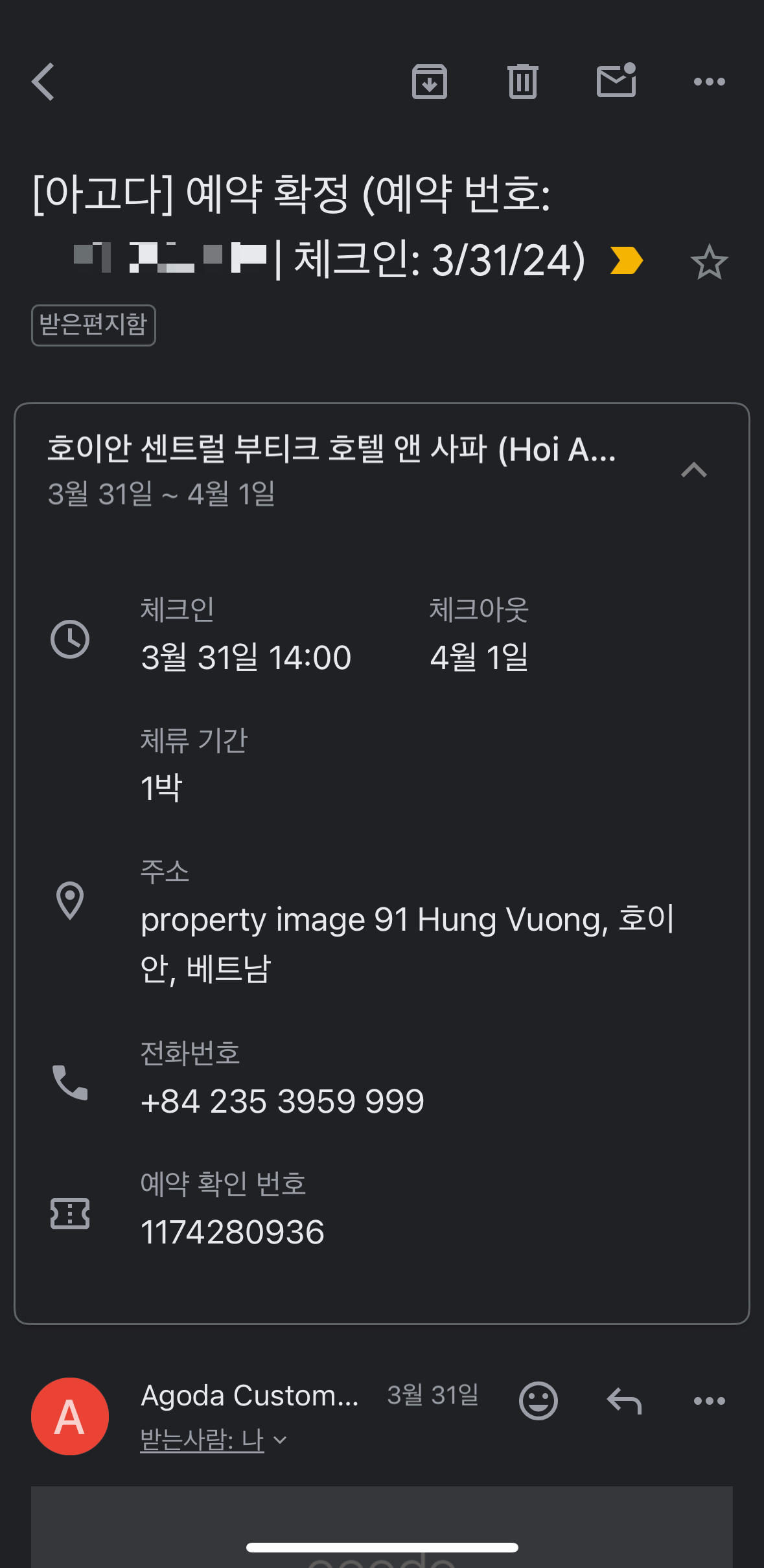Archive this Agoda email
Screen dimensions: 764x1568
coord(430,82)
